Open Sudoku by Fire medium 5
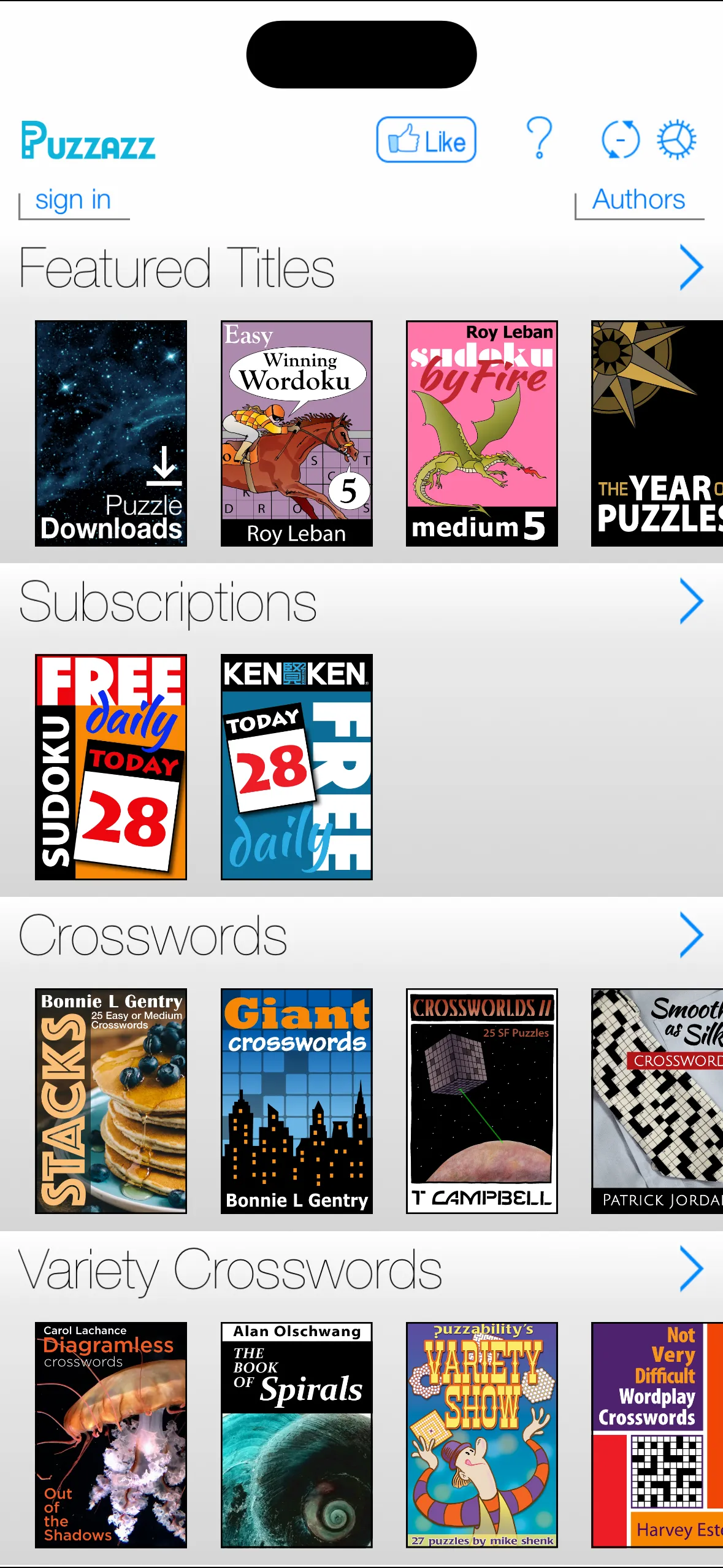 [x=481, y=433]
